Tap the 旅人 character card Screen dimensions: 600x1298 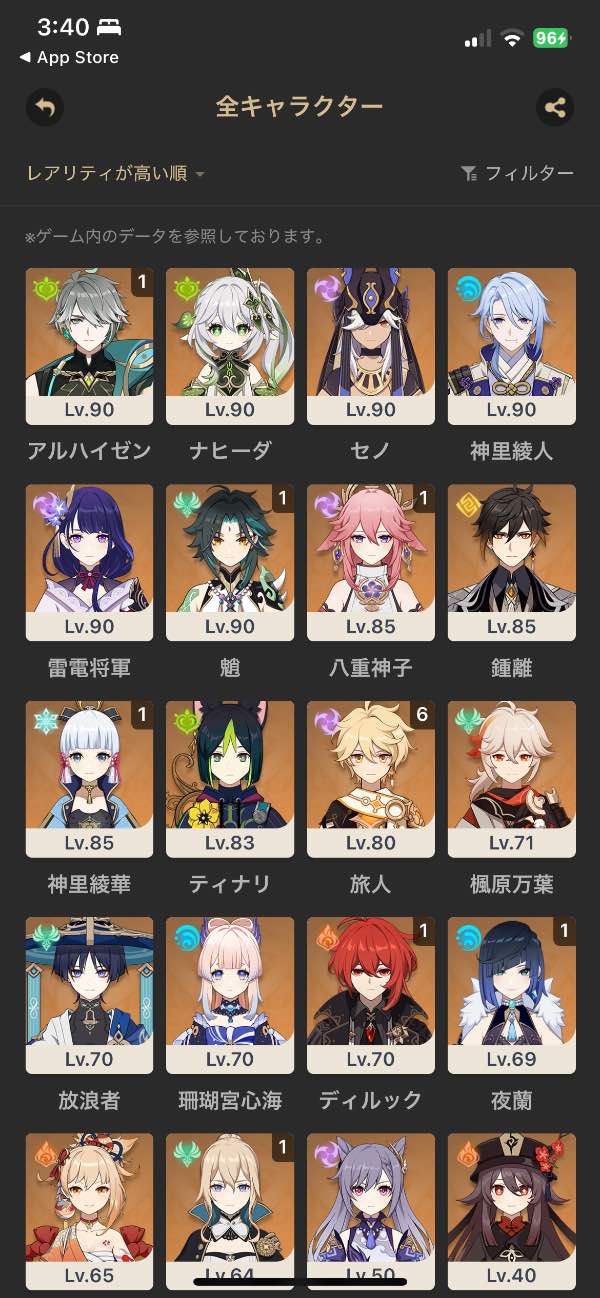click(x=371, y=779)
